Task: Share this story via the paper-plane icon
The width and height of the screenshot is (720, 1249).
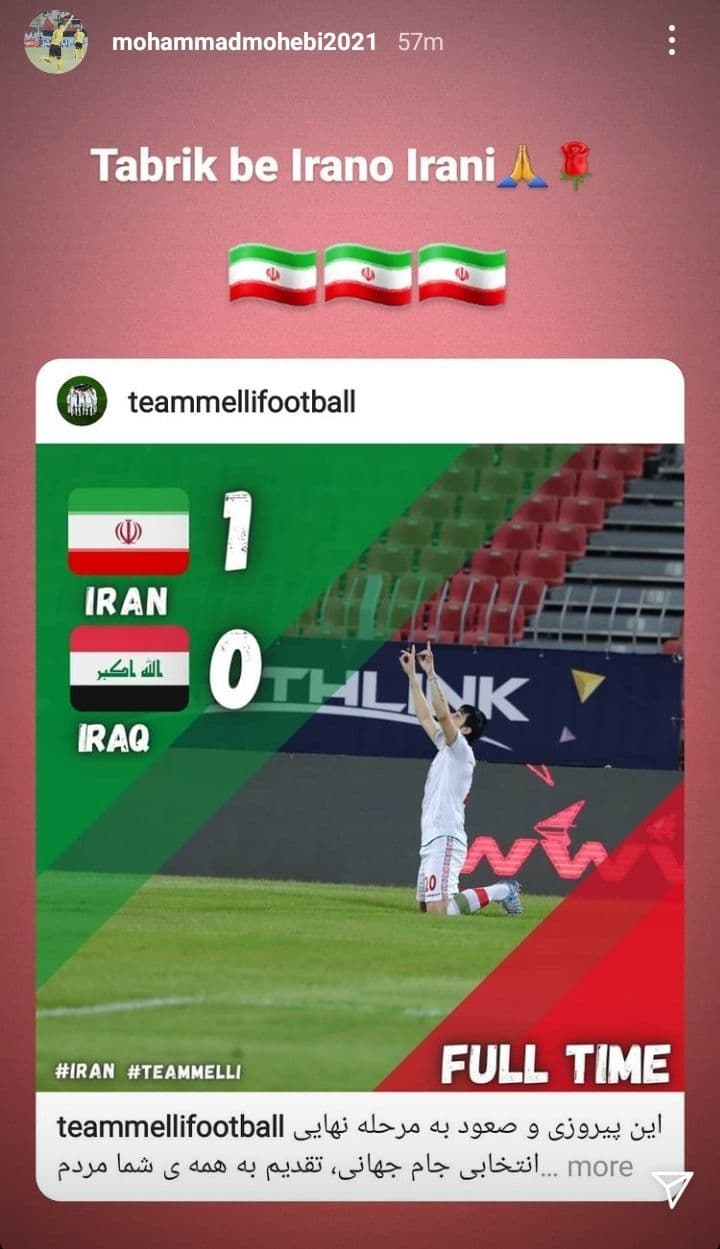Action: point(672,1186)
